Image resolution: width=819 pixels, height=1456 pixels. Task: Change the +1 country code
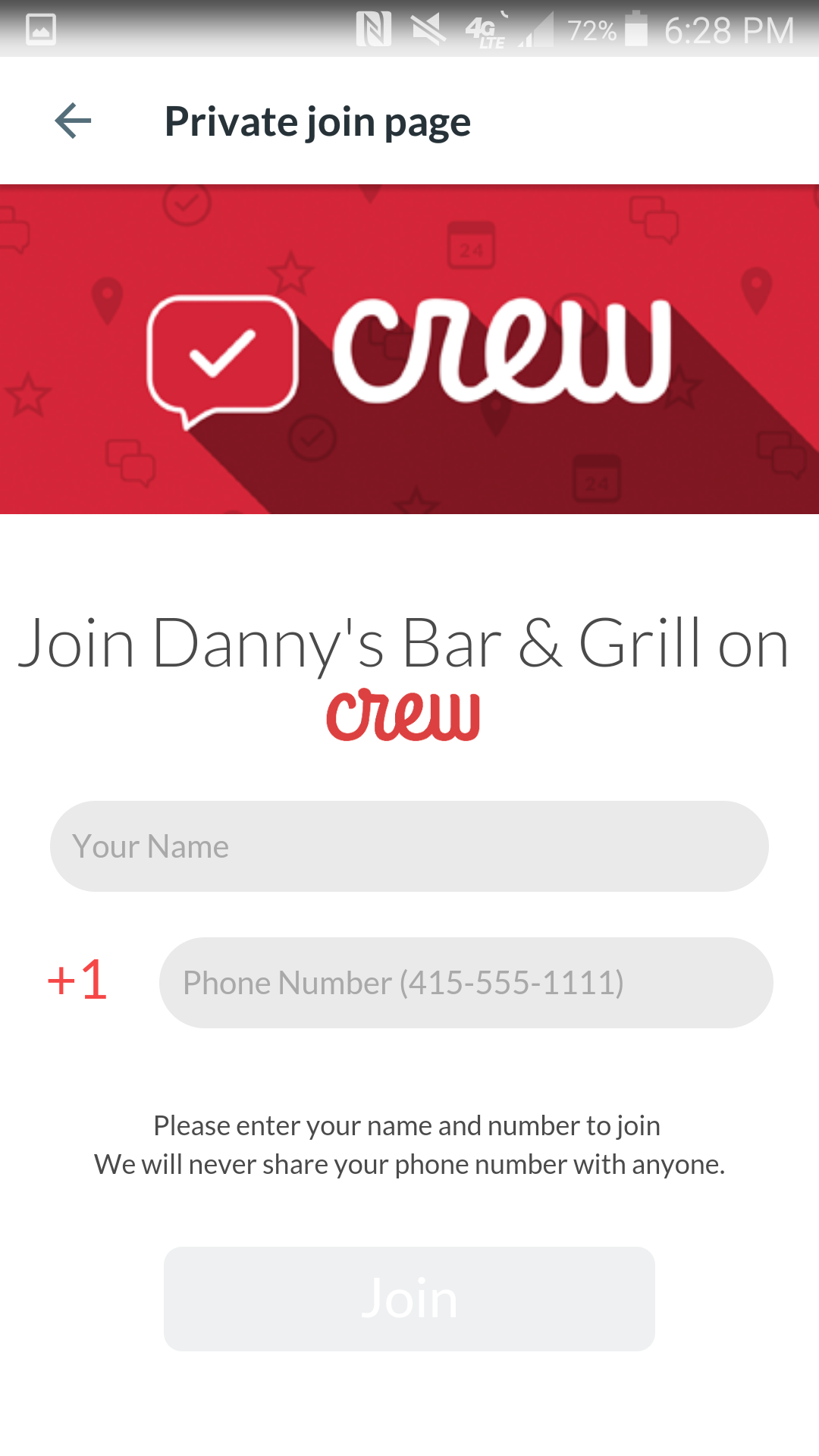(x=77, y=980)
